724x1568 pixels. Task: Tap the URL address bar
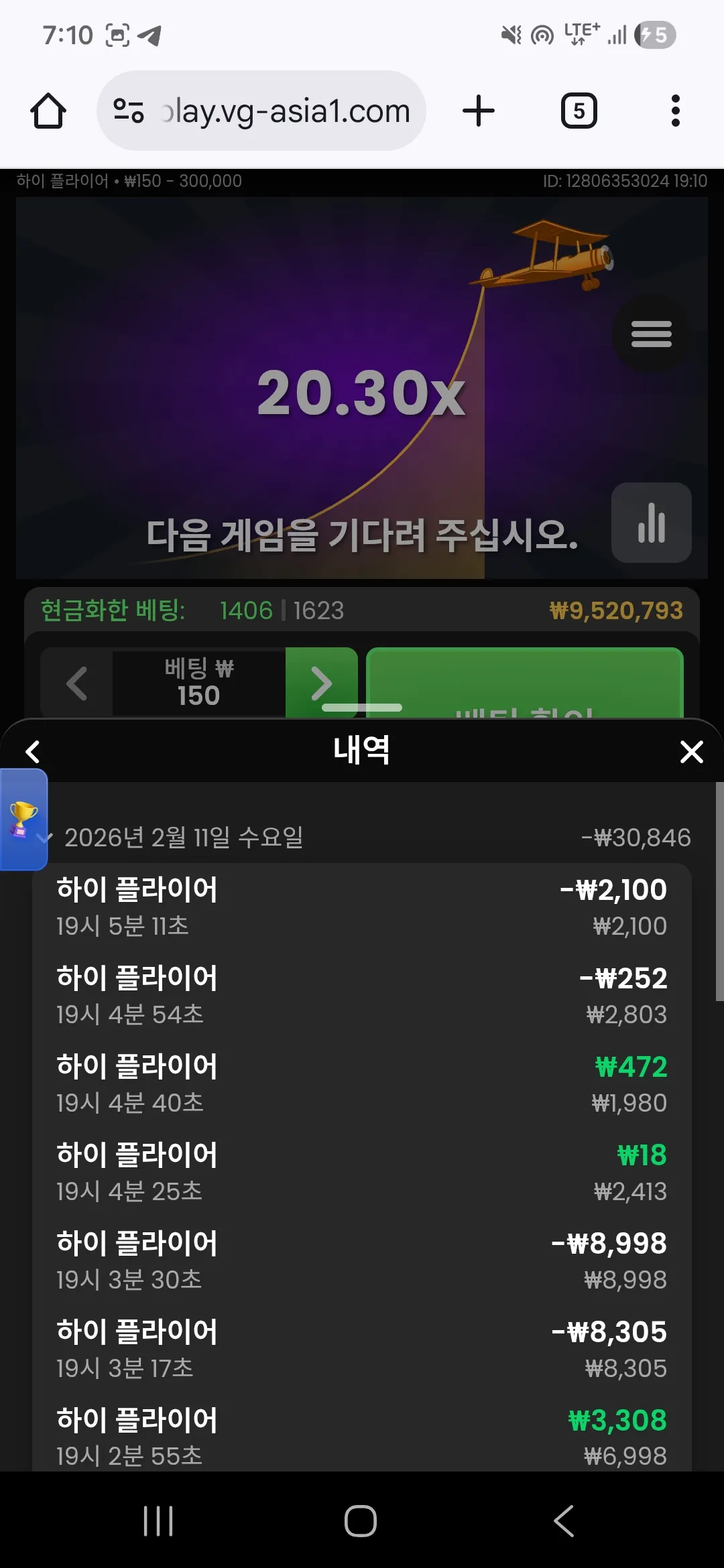pos(261,111)
